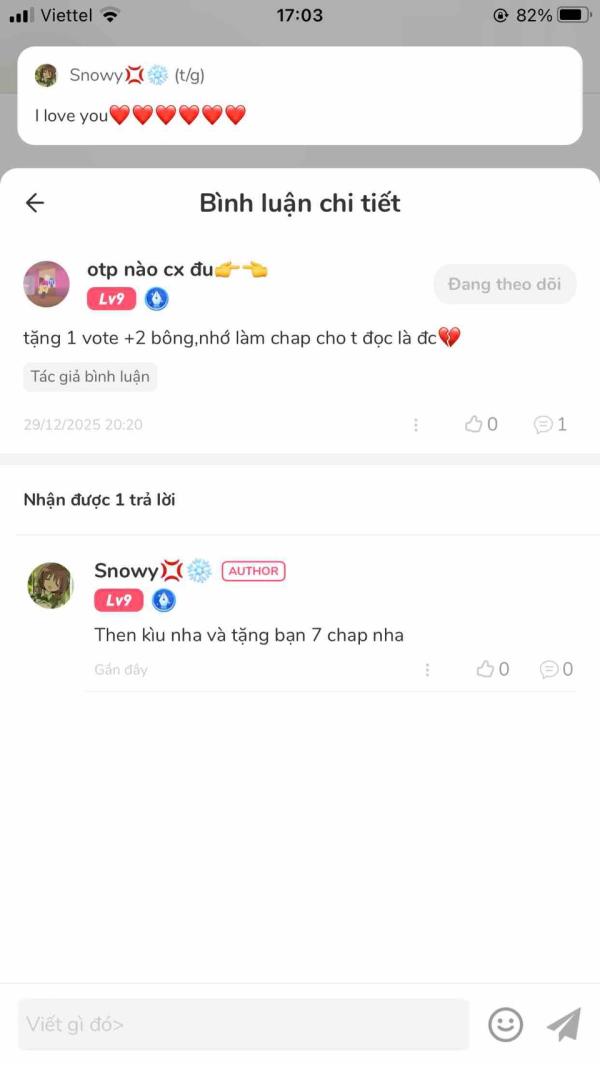Open the reply icon on the main comment

pyautogui.click(x=550, y=425)
